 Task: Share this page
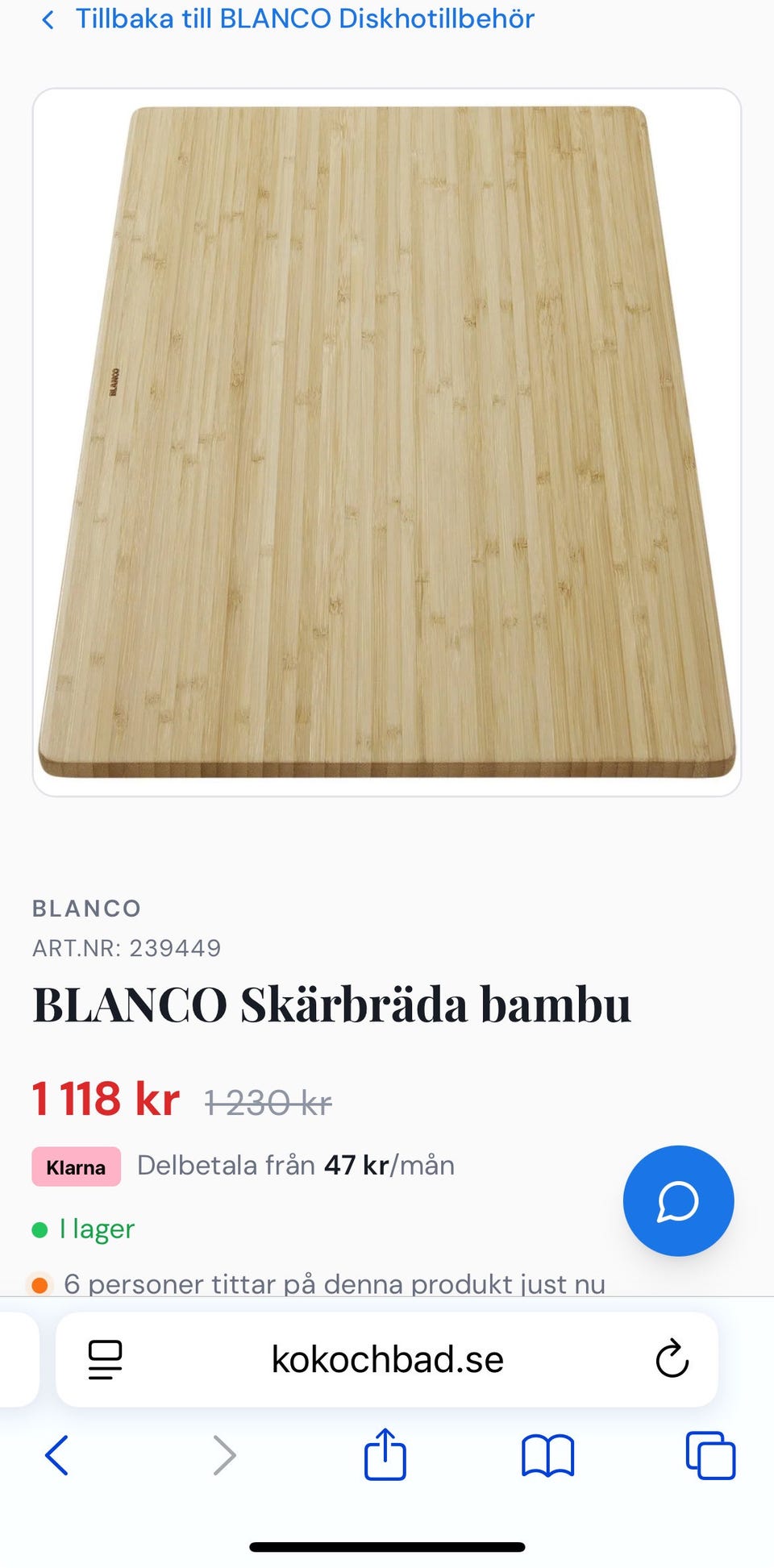tap(385, 1454)
